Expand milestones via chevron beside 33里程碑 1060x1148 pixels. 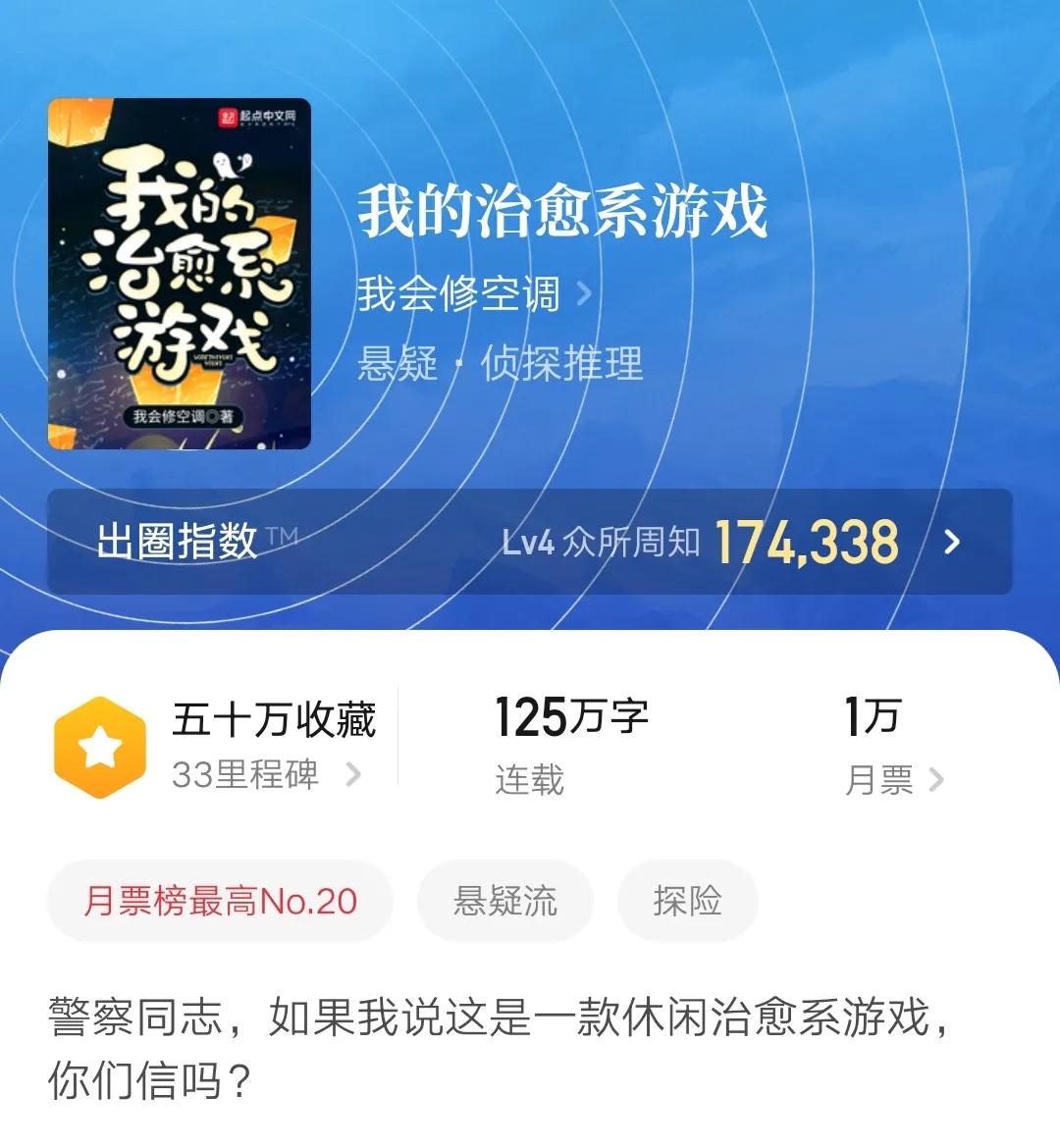point(355,776)
